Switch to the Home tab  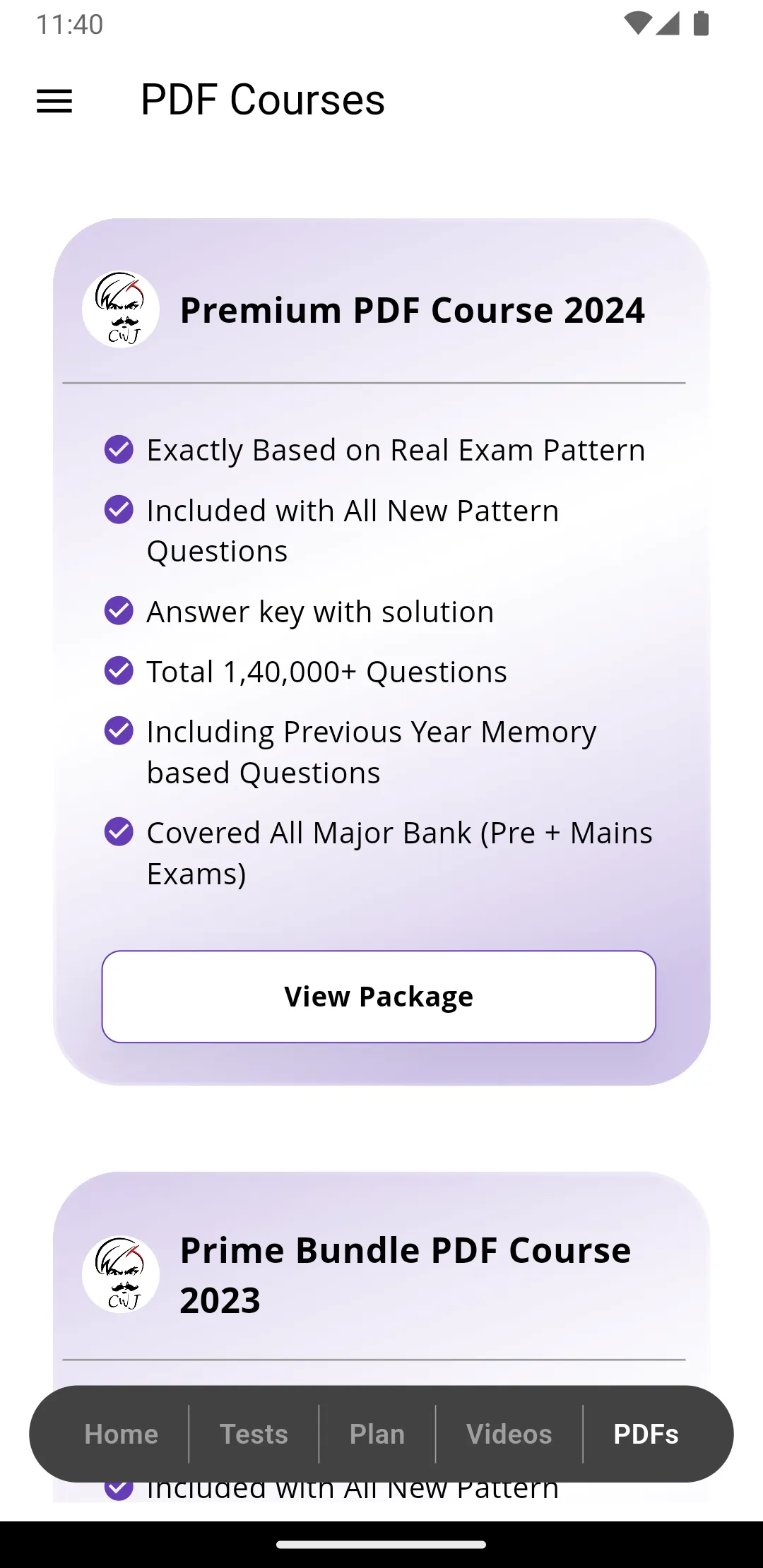point(120,1433)
